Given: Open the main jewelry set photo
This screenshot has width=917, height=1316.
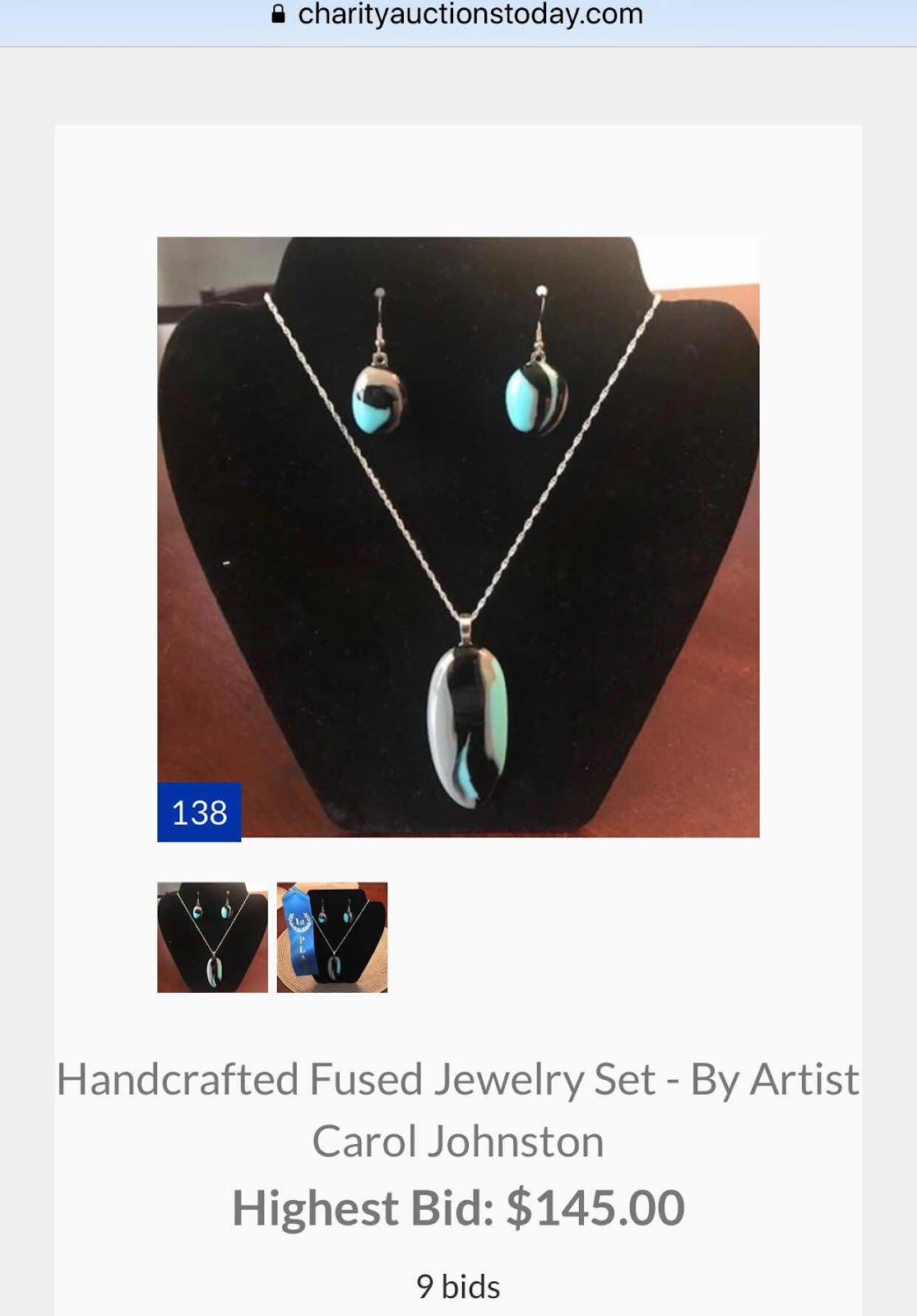Looking at the screenshot, I should pyautogui.click(x=458, y=536).
